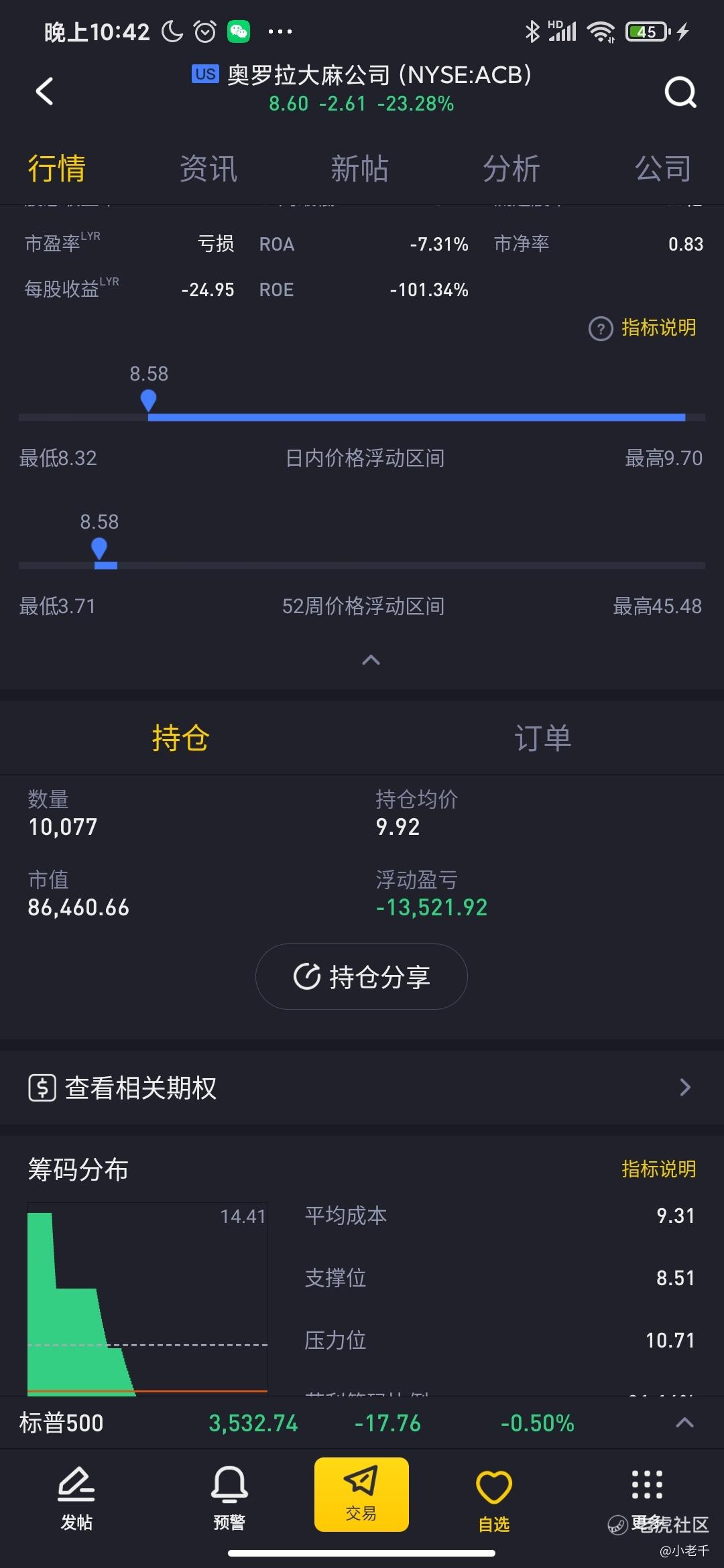Open the 更多 menu
The image size is (724, 1568).
647,1500
